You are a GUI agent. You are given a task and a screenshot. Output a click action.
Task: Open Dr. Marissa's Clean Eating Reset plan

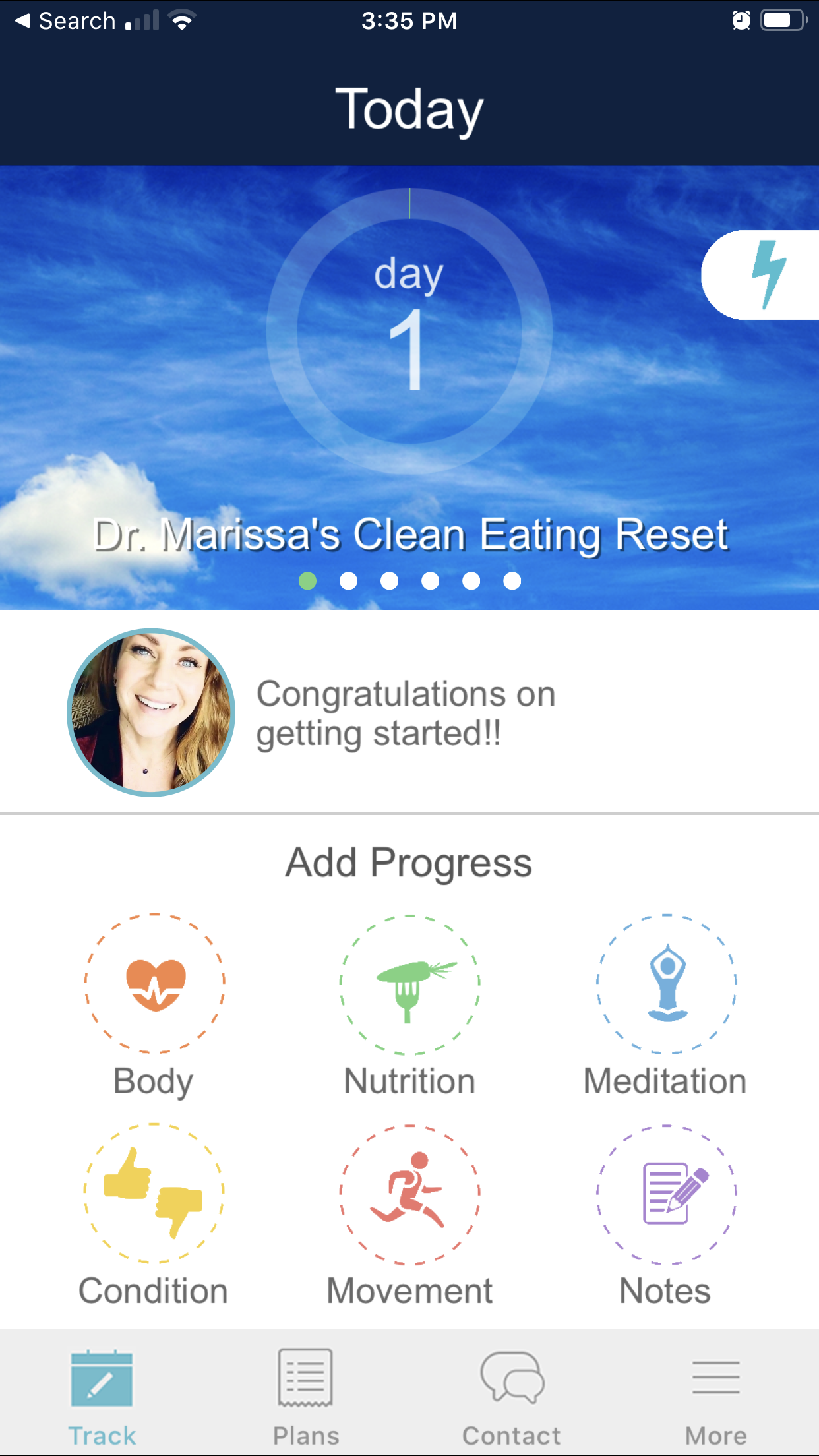[409, 534]
